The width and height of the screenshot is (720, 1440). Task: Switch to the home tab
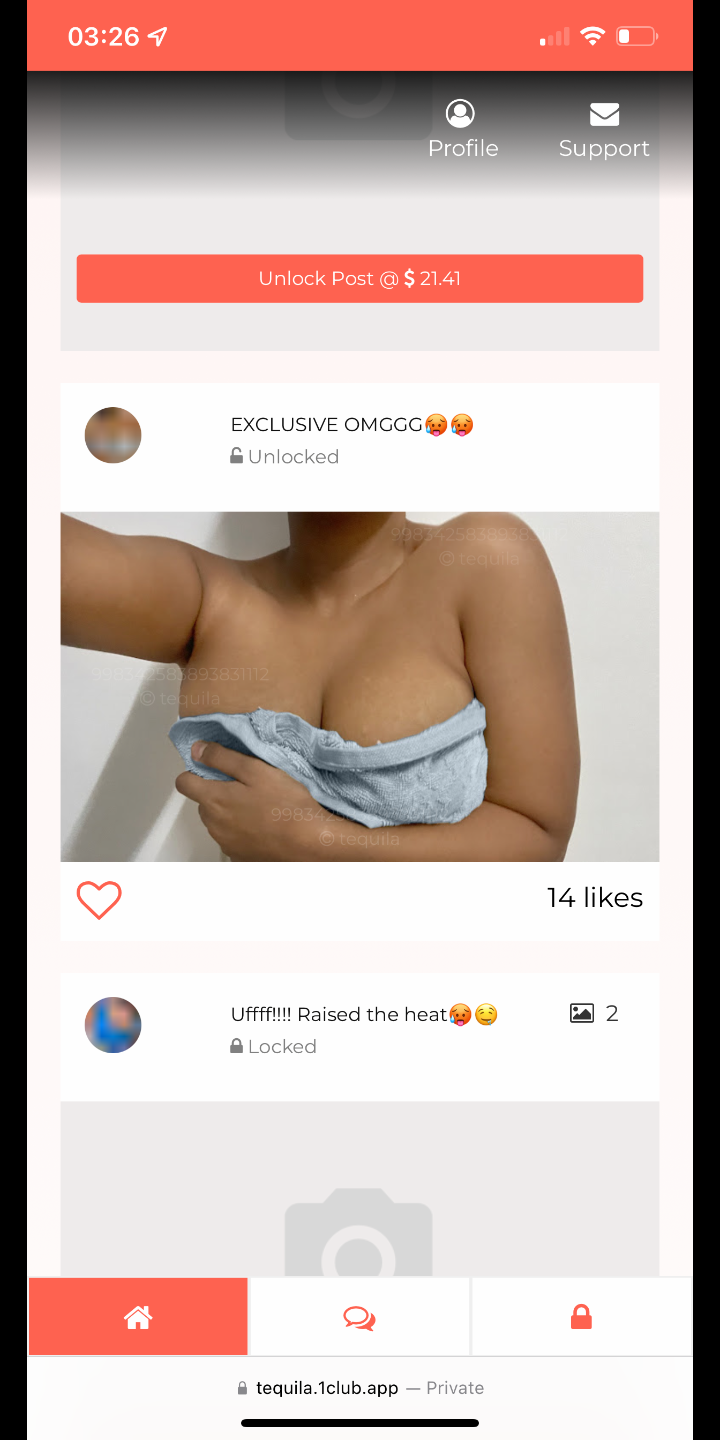(138, 1317)
